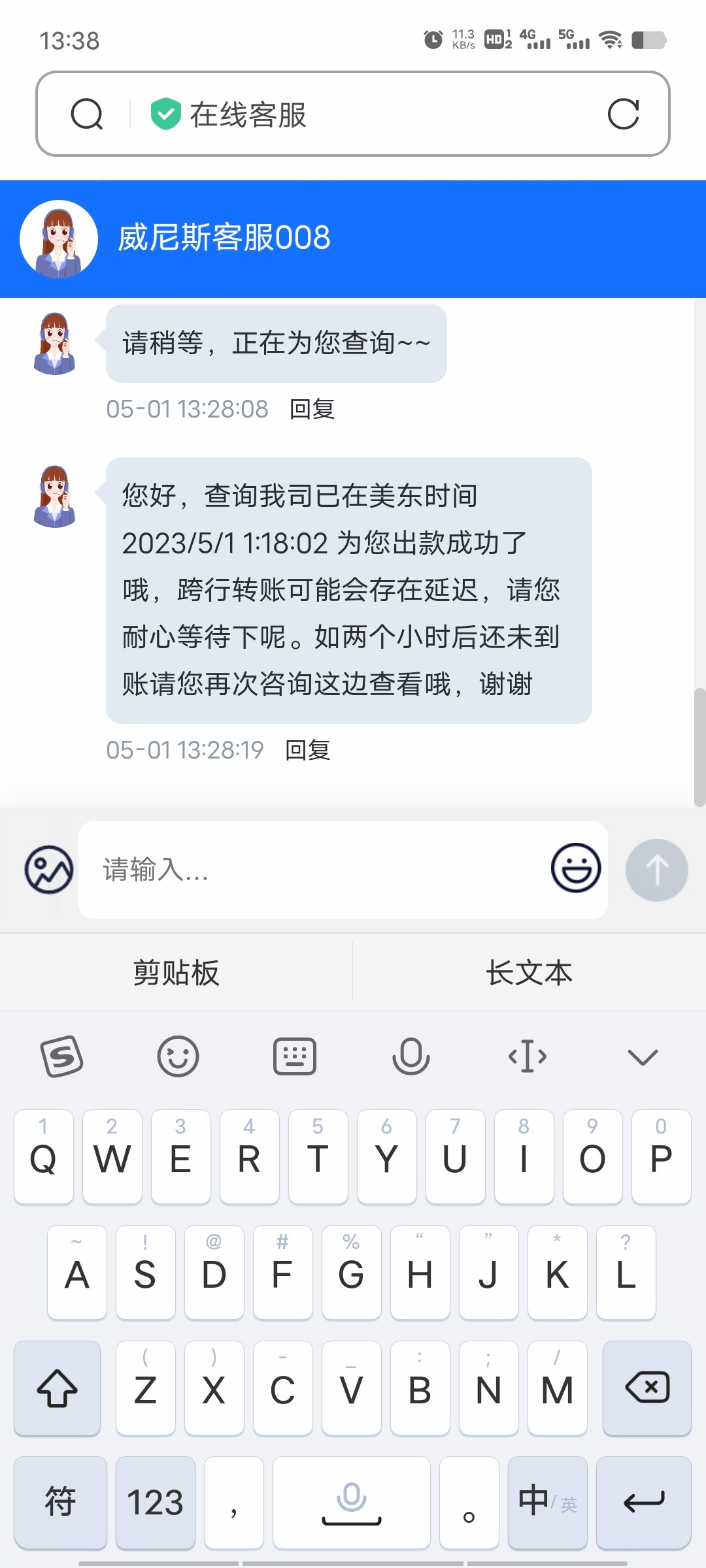Switch to the 剪贴板 tab

click(x=175, y=972)
